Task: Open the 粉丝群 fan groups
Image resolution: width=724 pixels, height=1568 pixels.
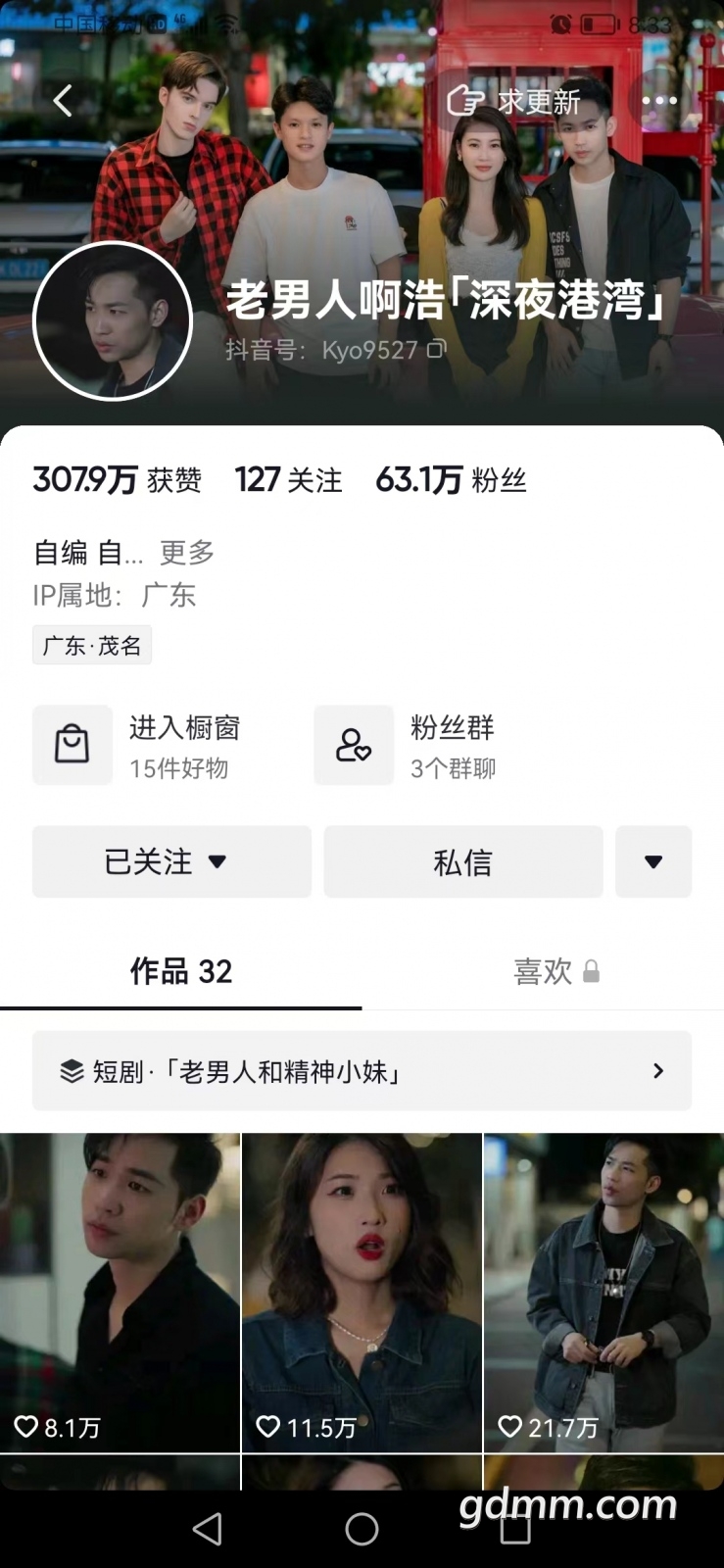Action: tap(407, 745)
